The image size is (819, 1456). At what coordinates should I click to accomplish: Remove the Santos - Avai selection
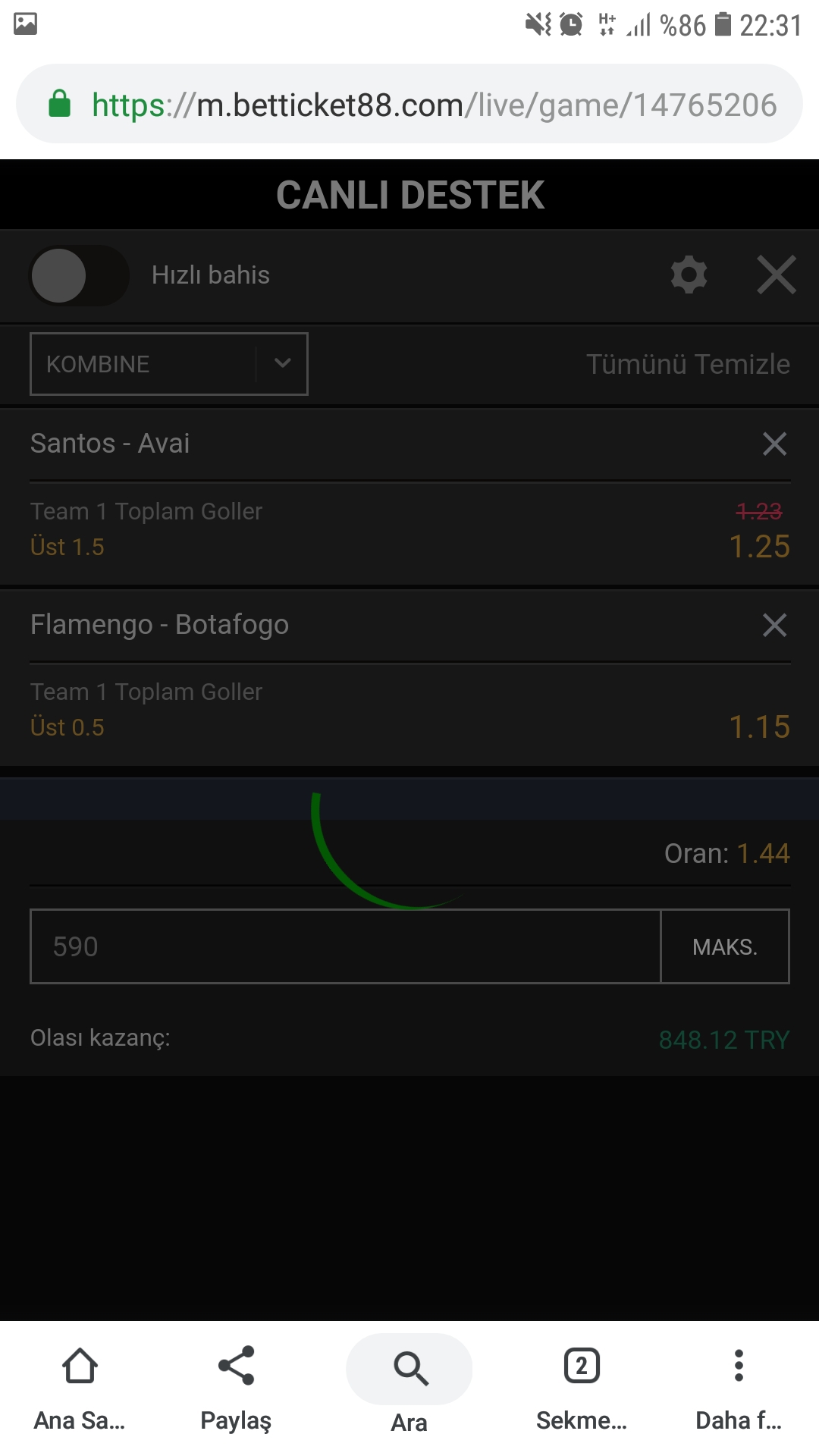click(774, 444)
